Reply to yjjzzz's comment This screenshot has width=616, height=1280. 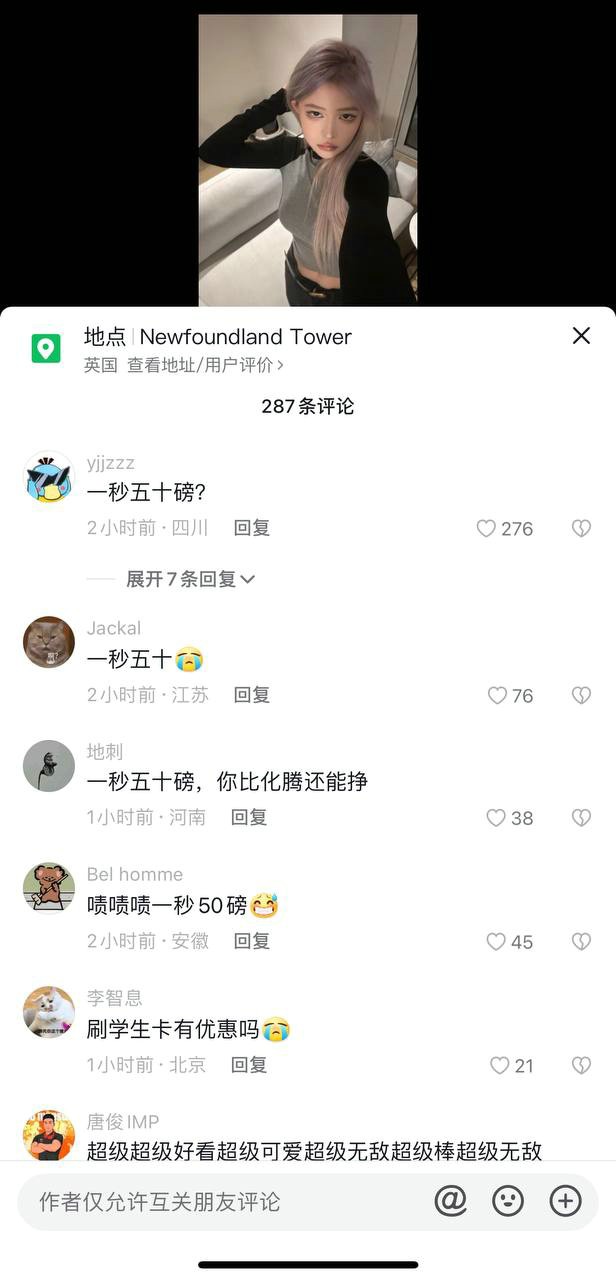coord(252,528)
